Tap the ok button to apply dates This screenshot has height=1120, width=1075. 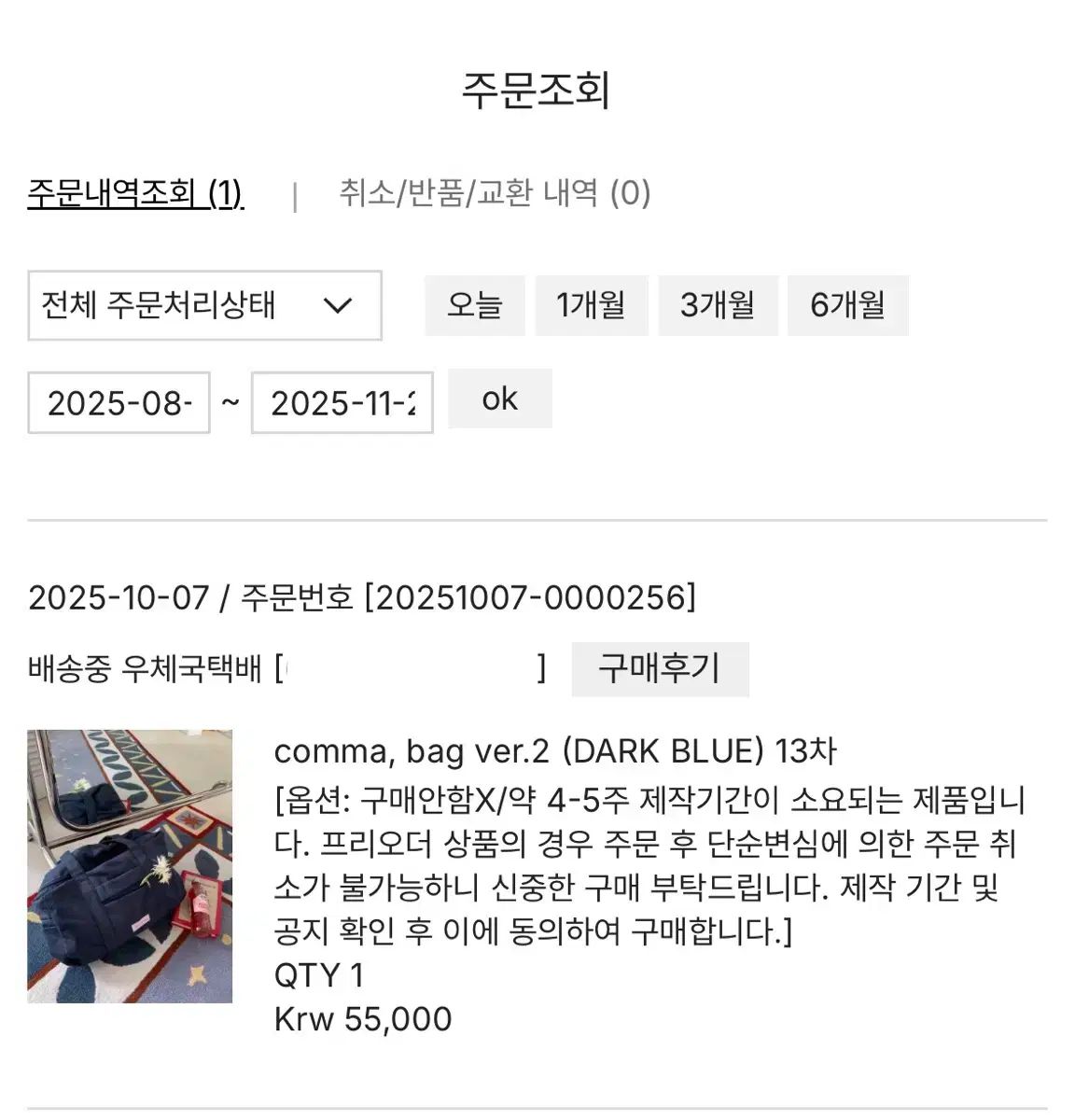tap(499, 399)
